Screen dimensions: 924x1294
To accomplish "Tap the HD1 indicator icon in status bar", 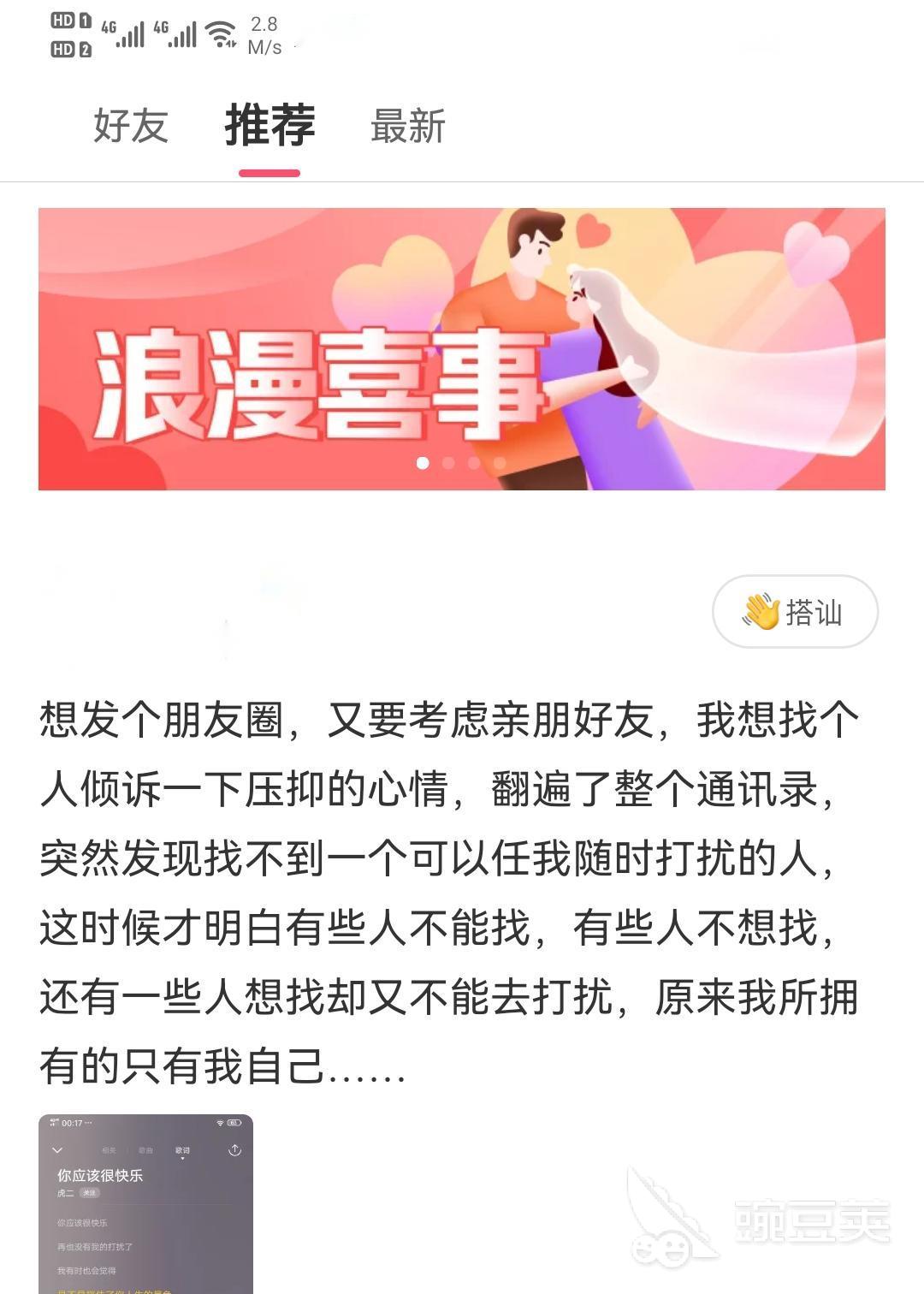I will pyautogui.click(x=71, y=21).
